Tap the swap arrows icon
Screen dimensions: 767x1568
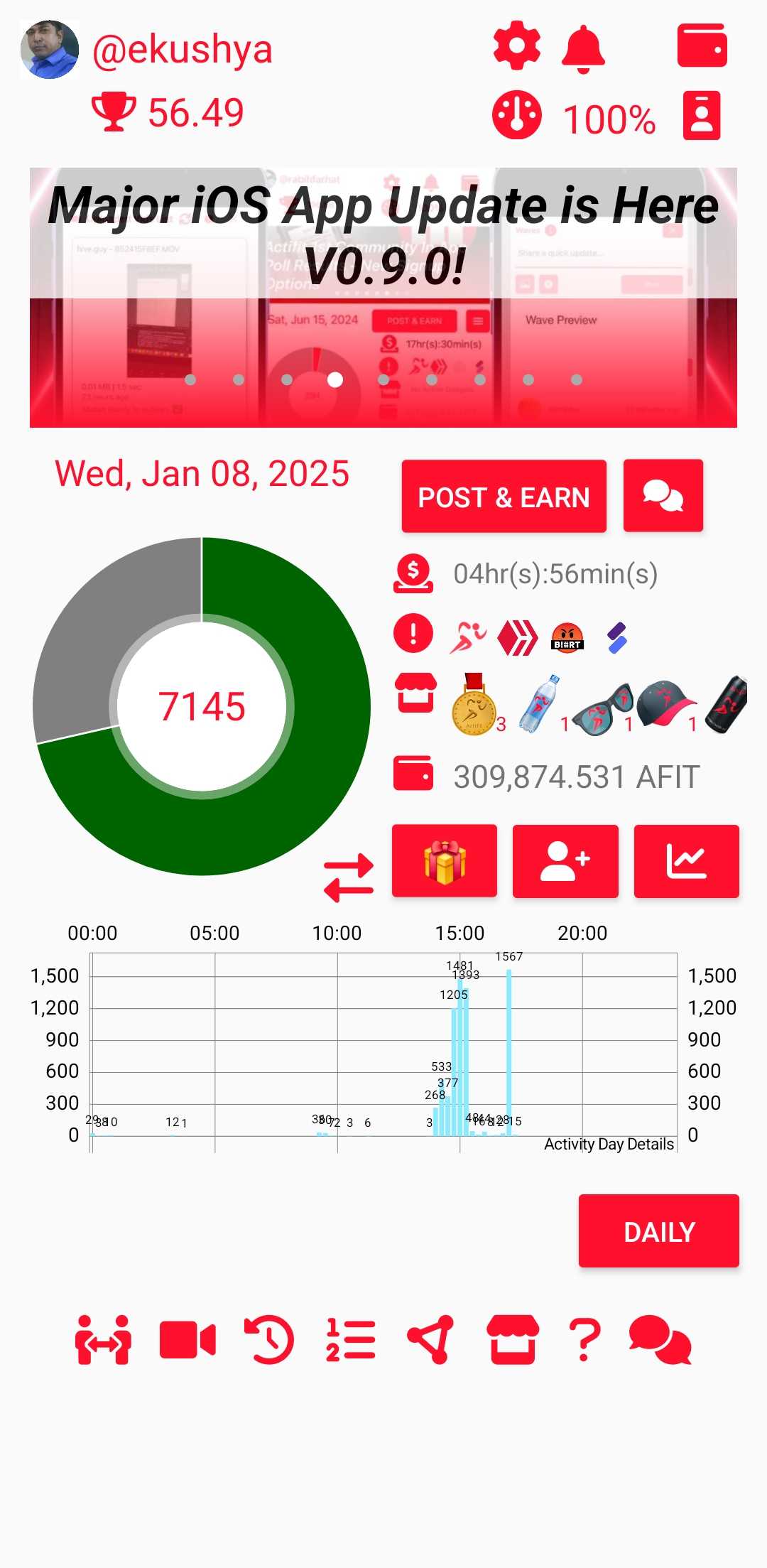[x=349, y=877]
